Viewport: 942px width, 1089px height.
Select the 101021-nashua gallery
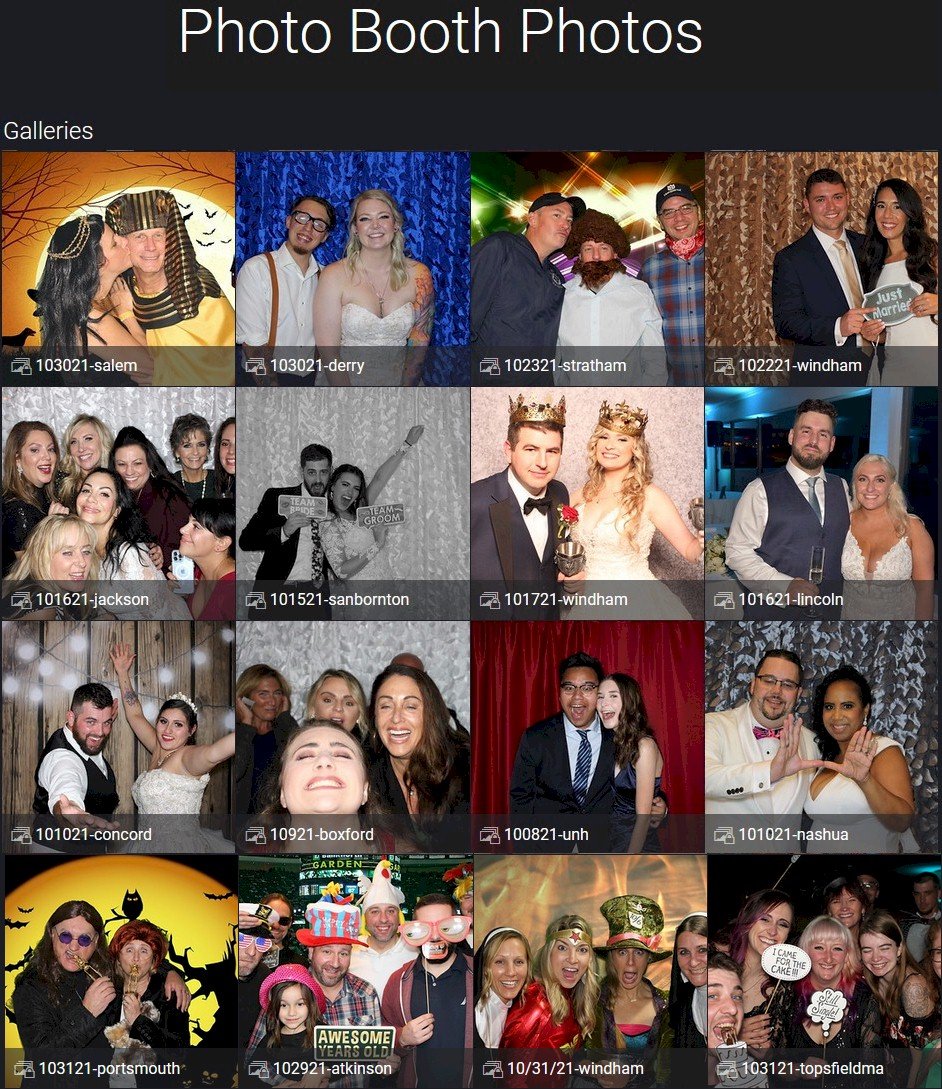[x=822, y=737]
